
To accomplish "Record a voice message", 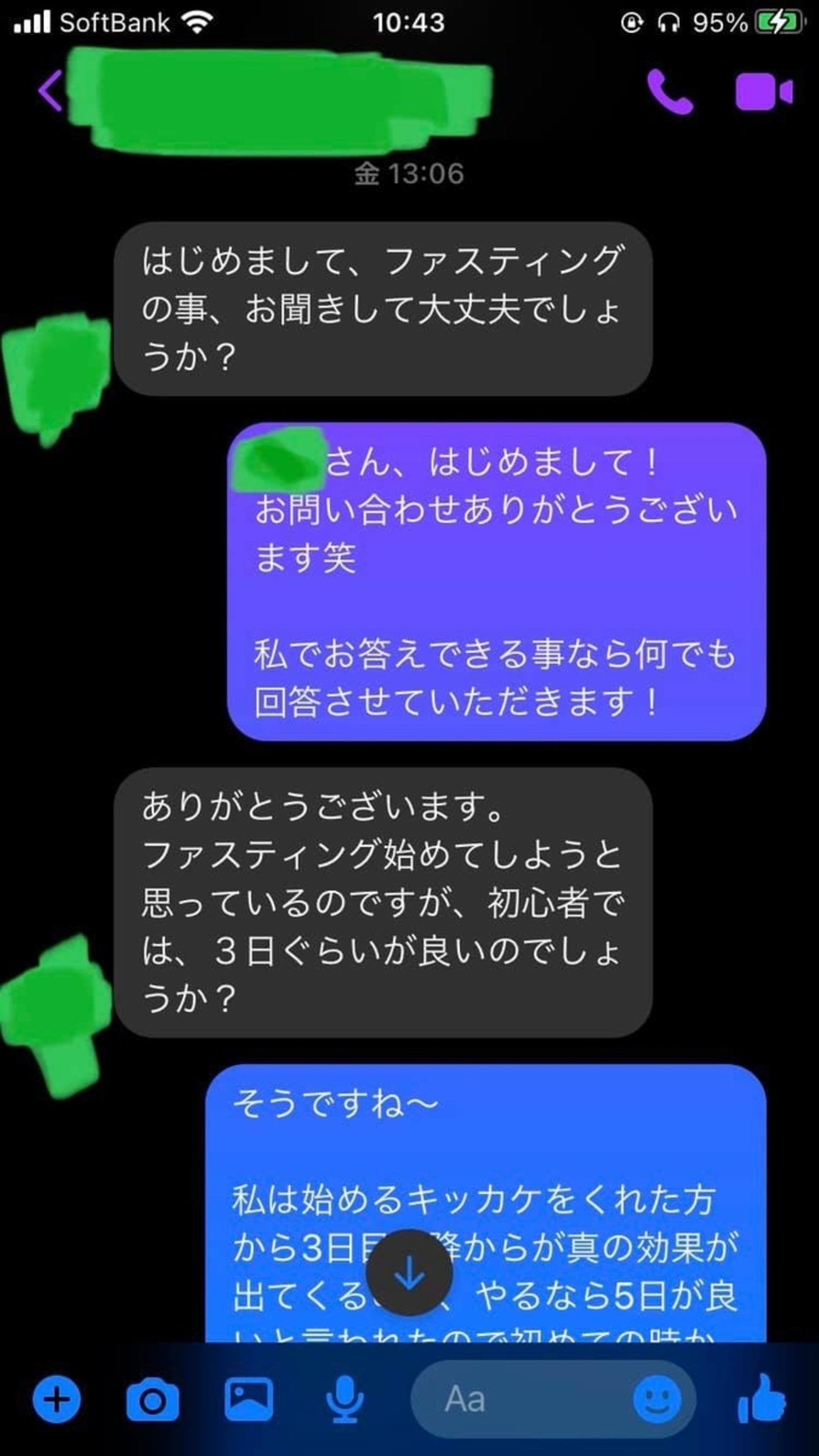I will click(x=345, y=1400).
